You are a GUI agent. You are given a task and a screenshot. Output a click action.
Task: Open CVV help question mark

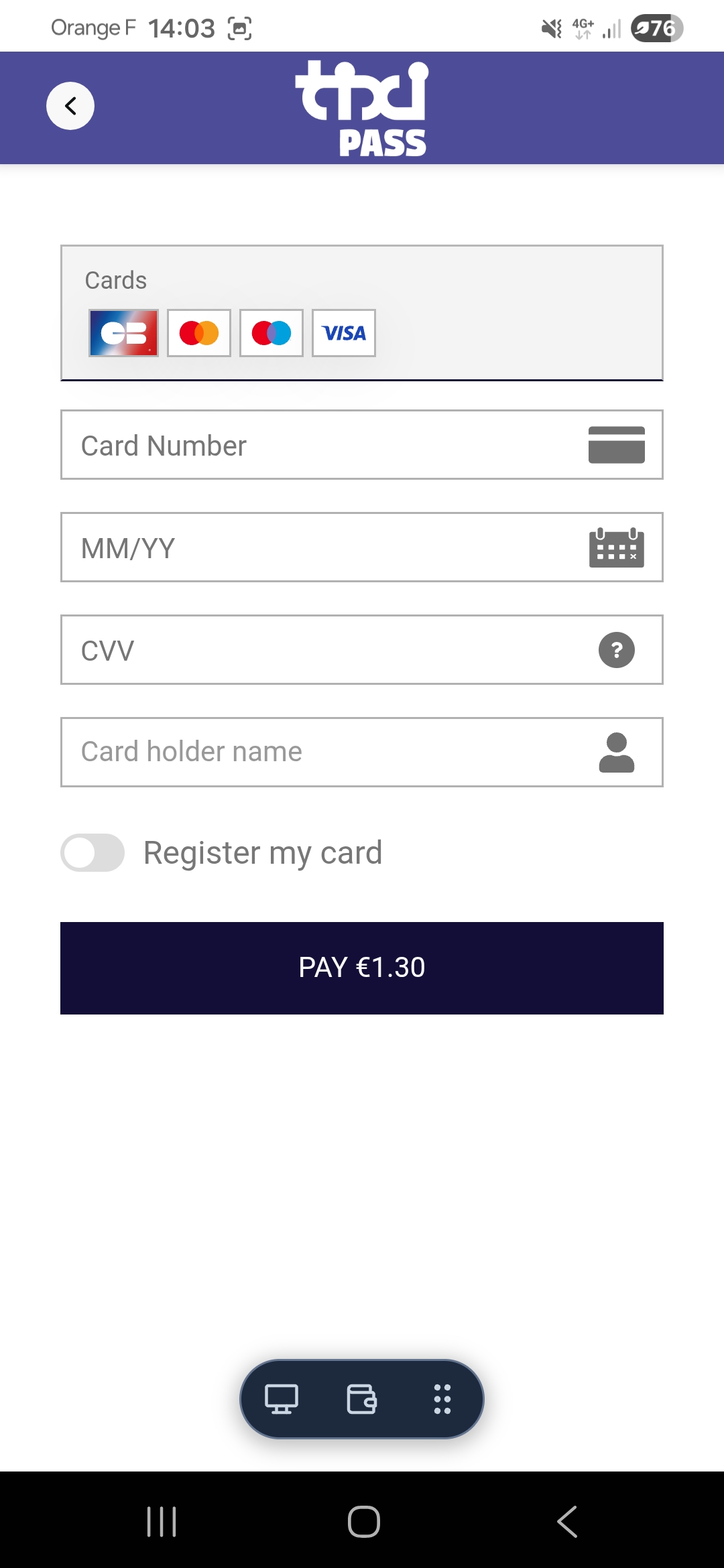[x=617, y=650]
